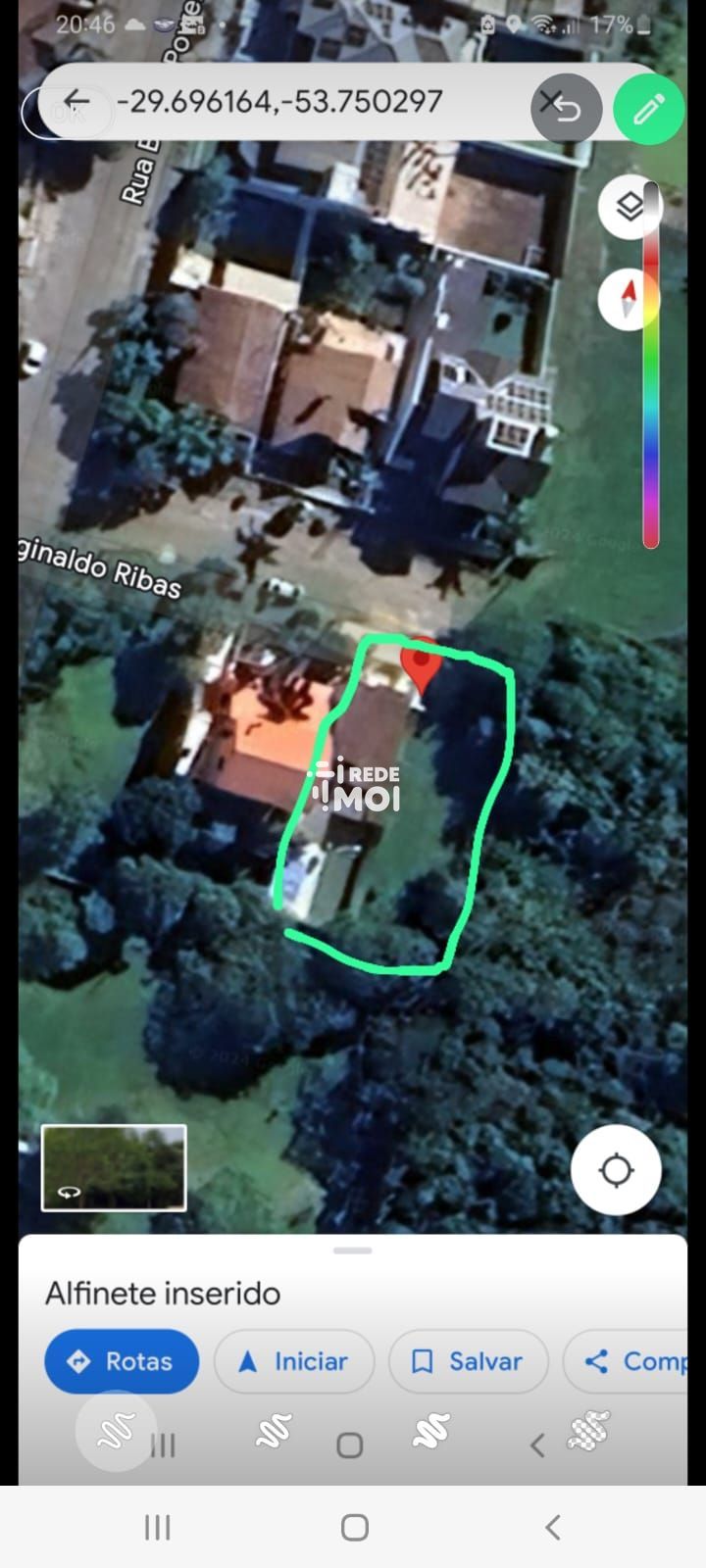Pick a color on the rainbow slider
This screenshot has height=1568, width=706.
click(651, 392)
